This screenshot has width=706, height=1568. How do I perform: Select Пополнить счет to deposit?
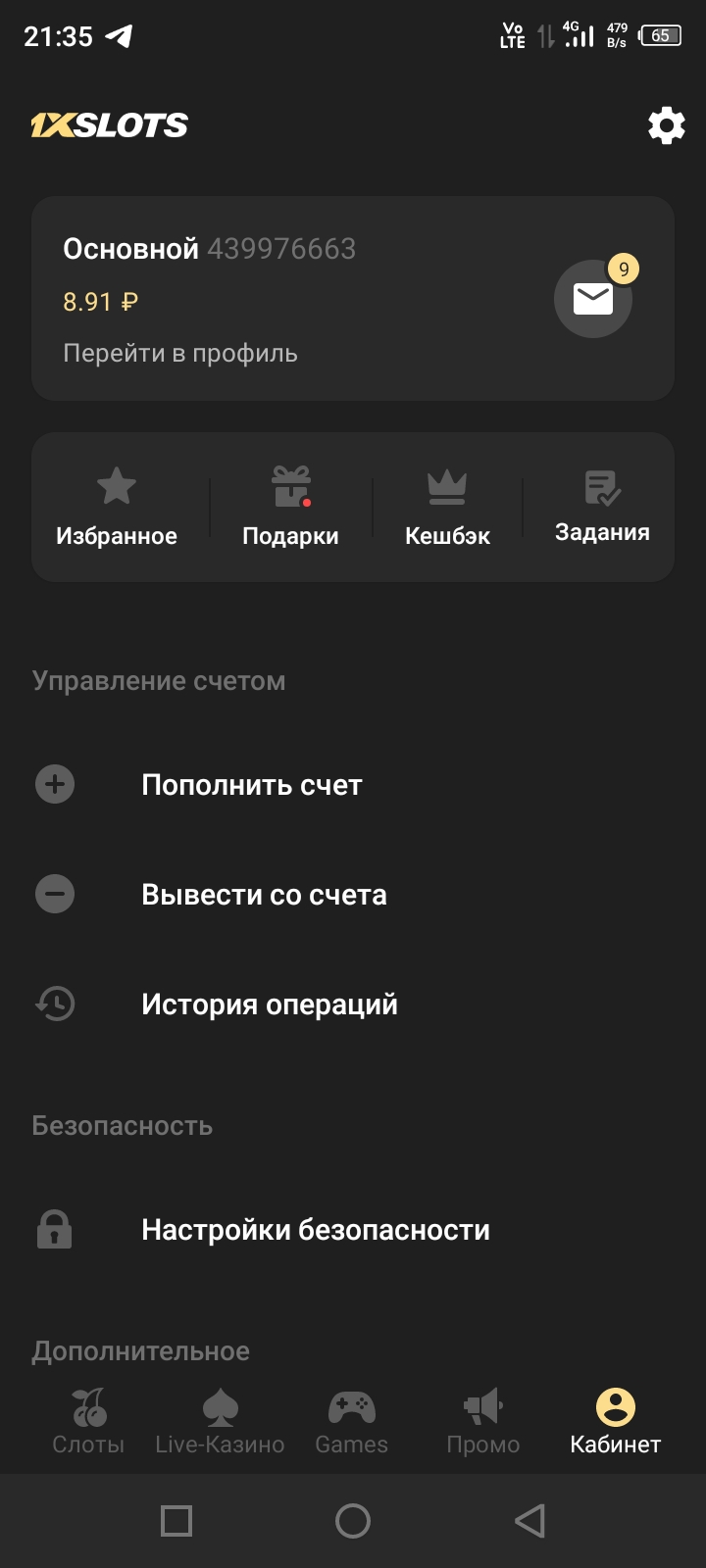click(x=252, y=785)
